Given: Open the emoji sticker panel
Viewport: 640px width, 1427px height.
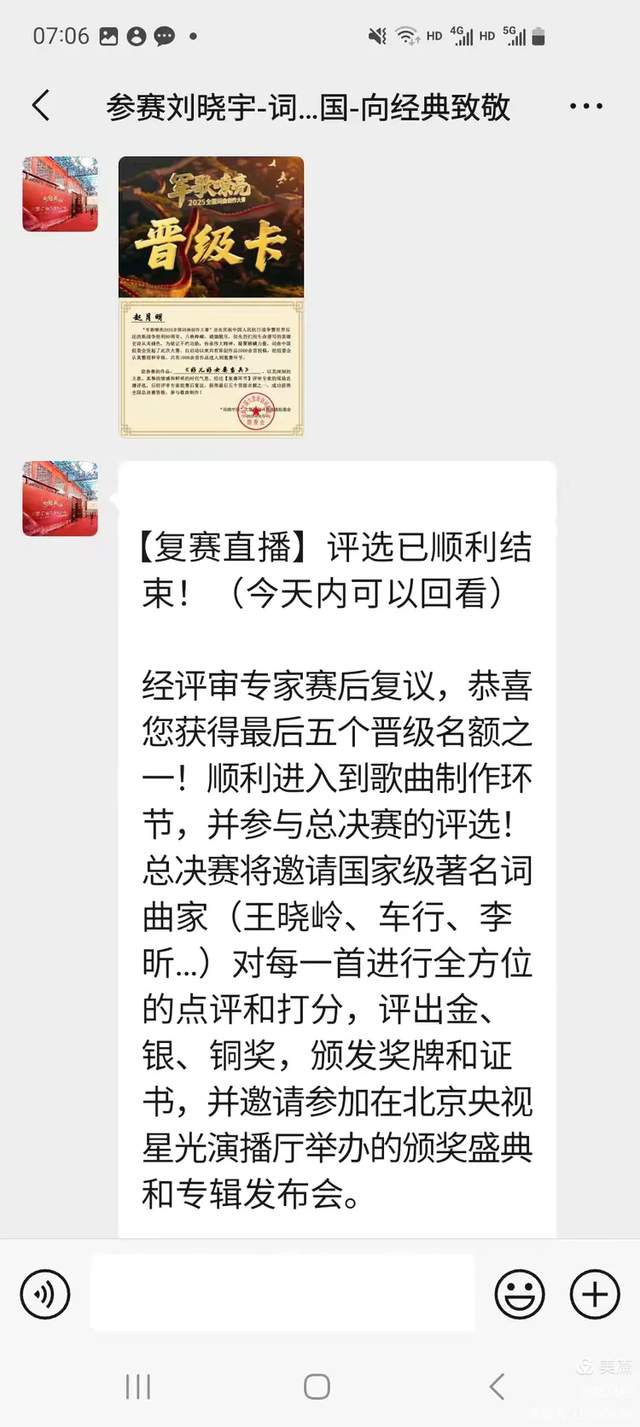Looking at the screenshot, I should click(x=520, y=1295).
